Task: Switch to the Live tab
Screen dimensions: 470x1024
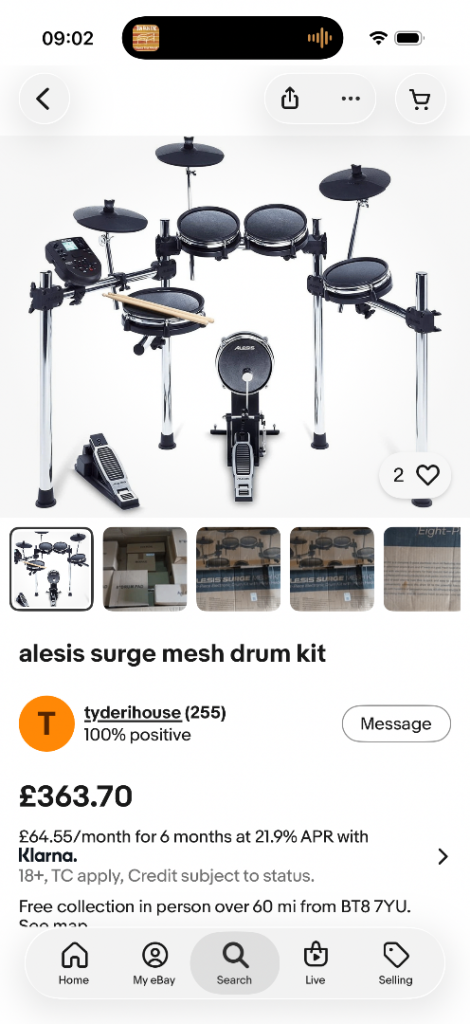Action: point(315,963)
